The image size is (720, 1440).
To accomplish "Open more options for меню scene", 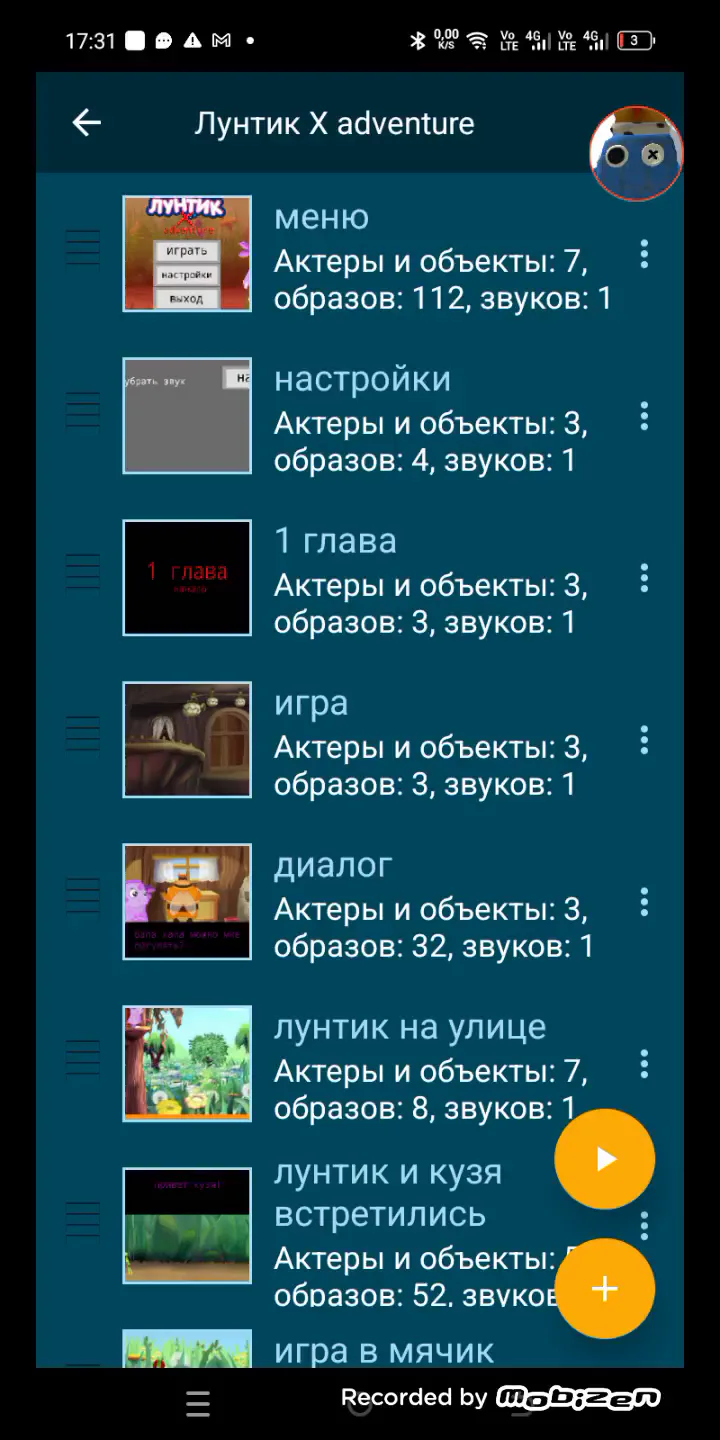I will (644, 254).
